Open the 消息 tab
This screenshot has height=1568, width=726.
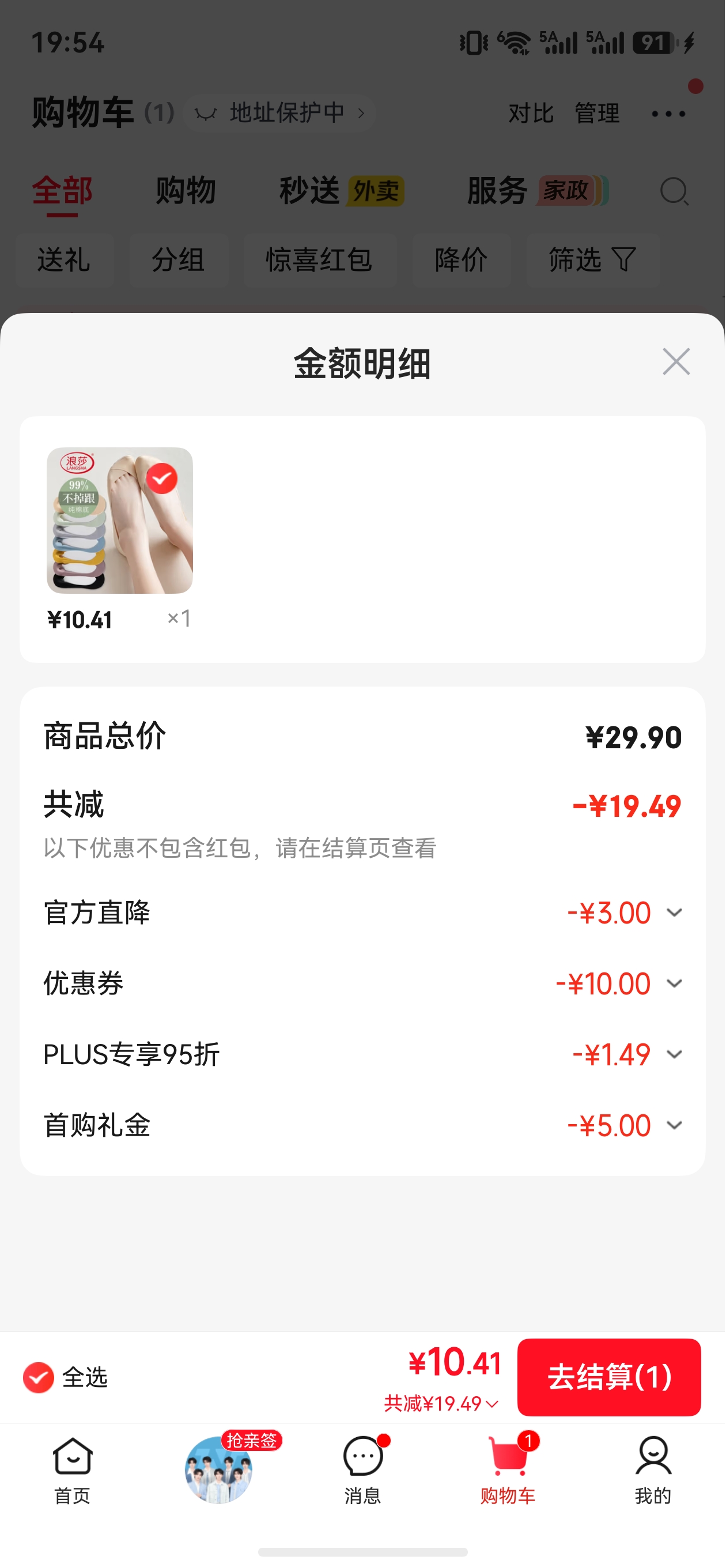coord(362,1471)
